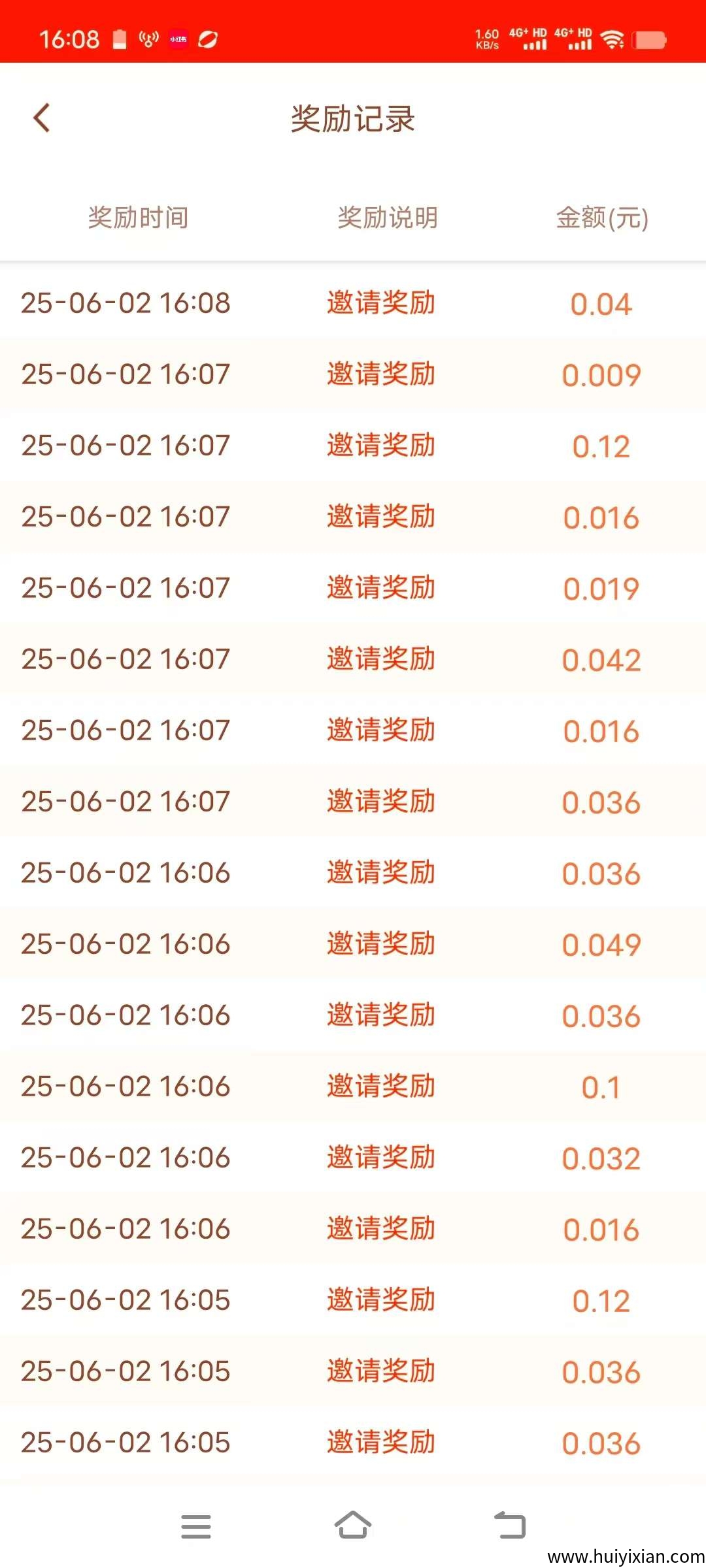Tap the back chevron to exit 奖励记录
Image resolution: width=706 pixels, height=1568 pixels.
(x=42, y=118)
